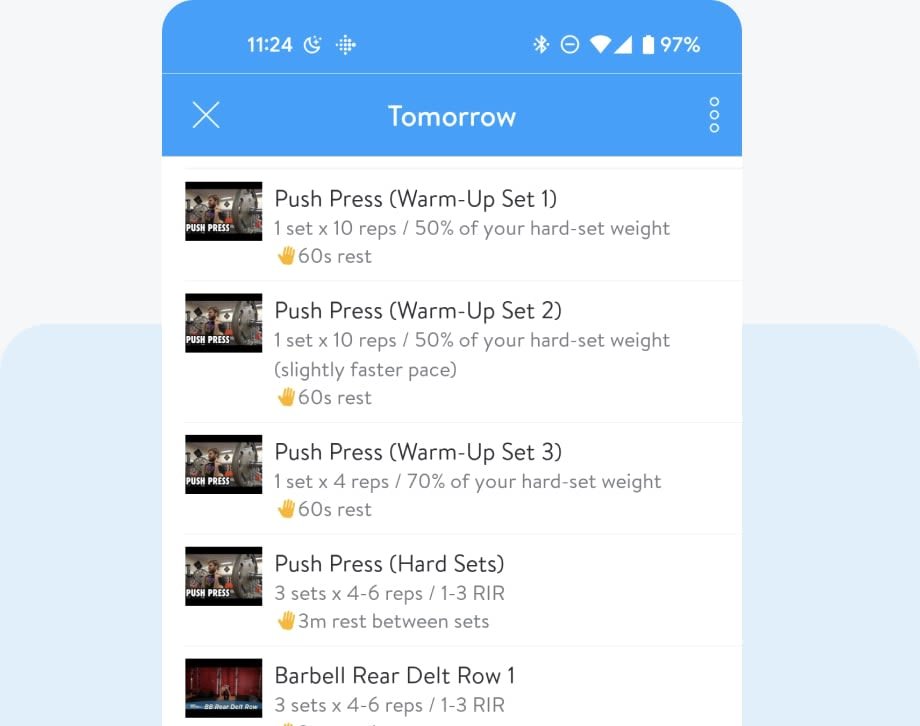Open the three-dot overflow menu
The height and width of the screenshot is (726, 920).
713,115
